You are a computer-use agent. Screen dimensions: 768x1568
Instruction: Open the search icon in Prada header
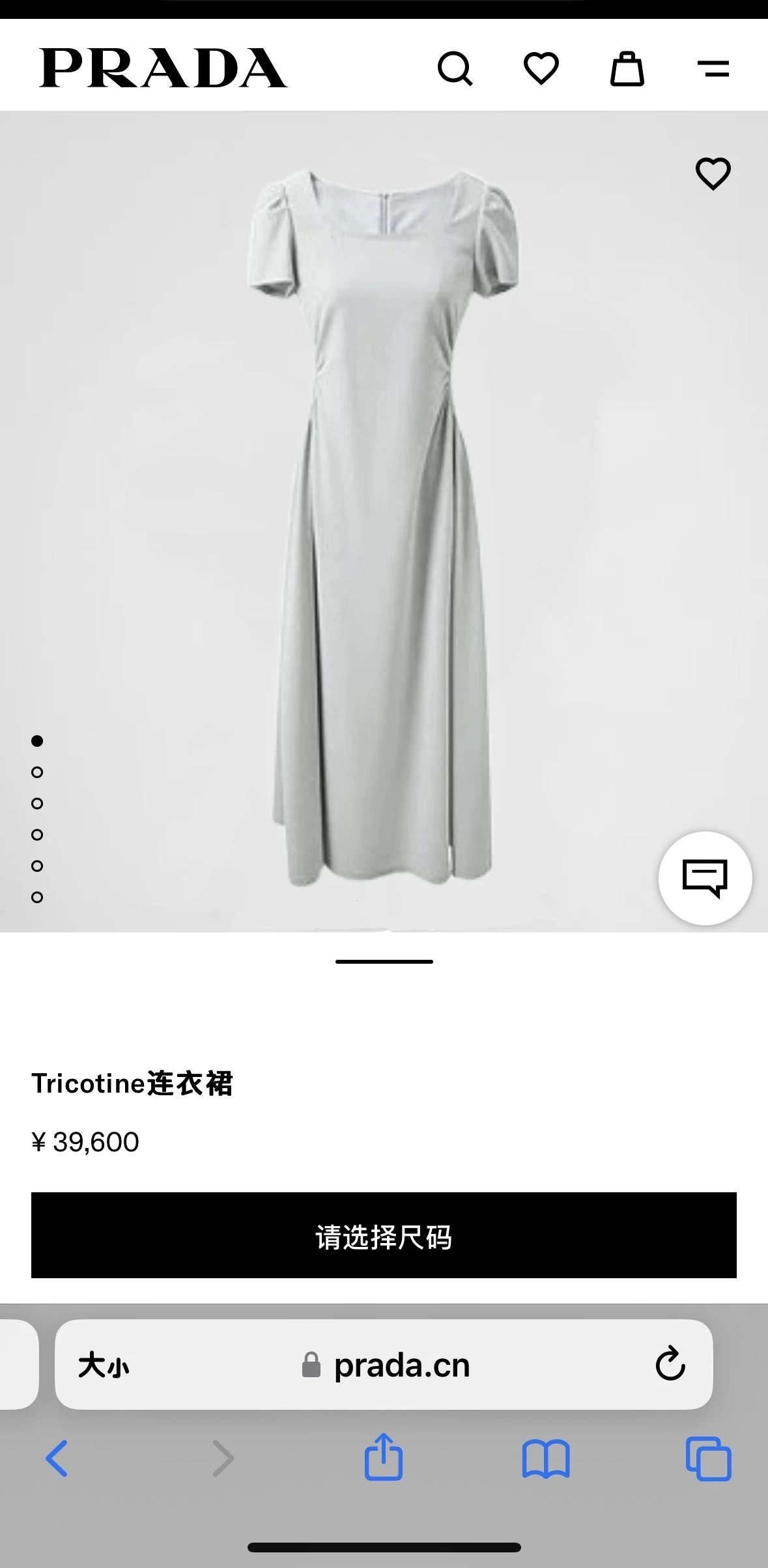pos(455,68)
